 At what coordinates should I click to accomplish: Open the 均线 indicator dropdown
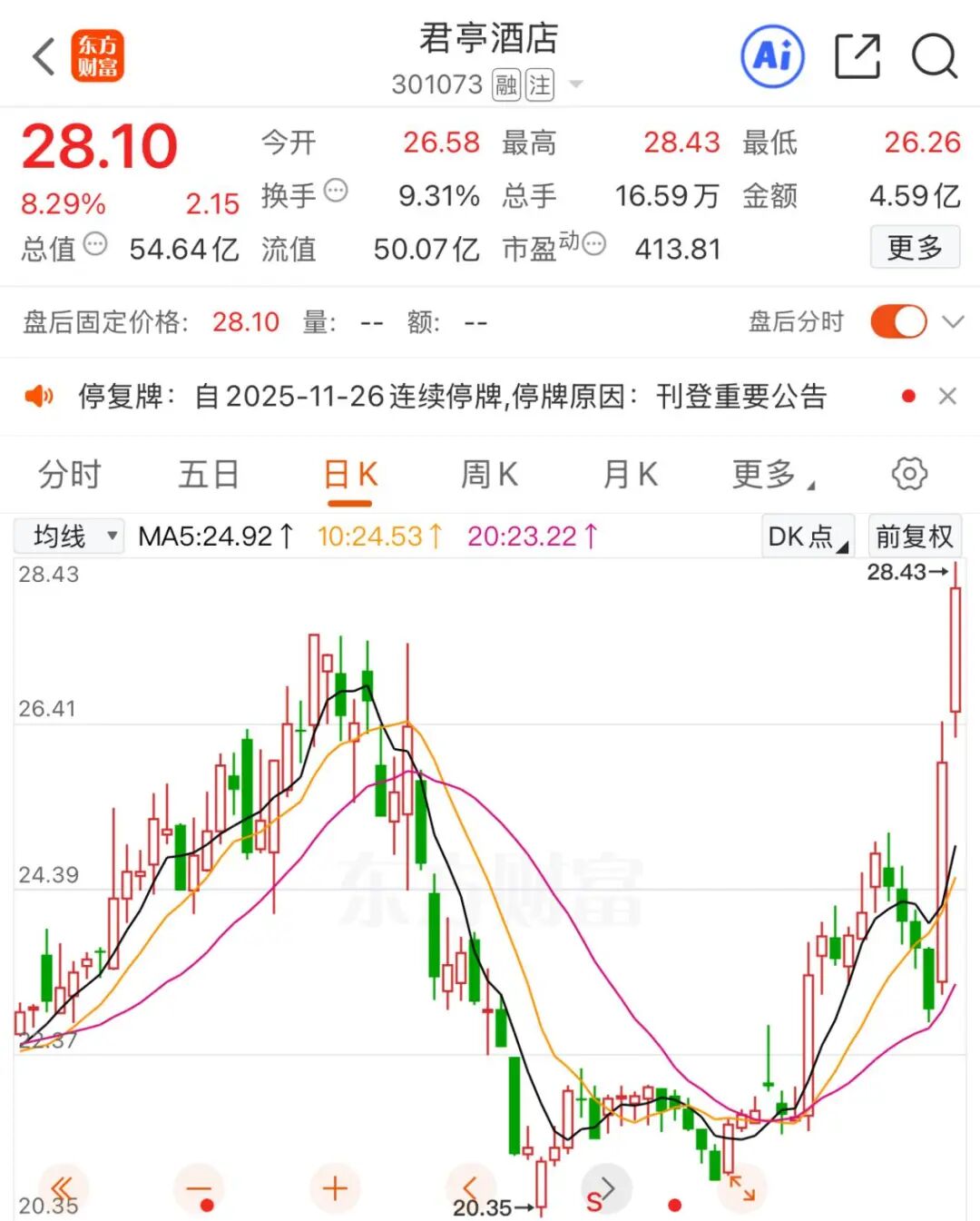(x=69, y=537)
